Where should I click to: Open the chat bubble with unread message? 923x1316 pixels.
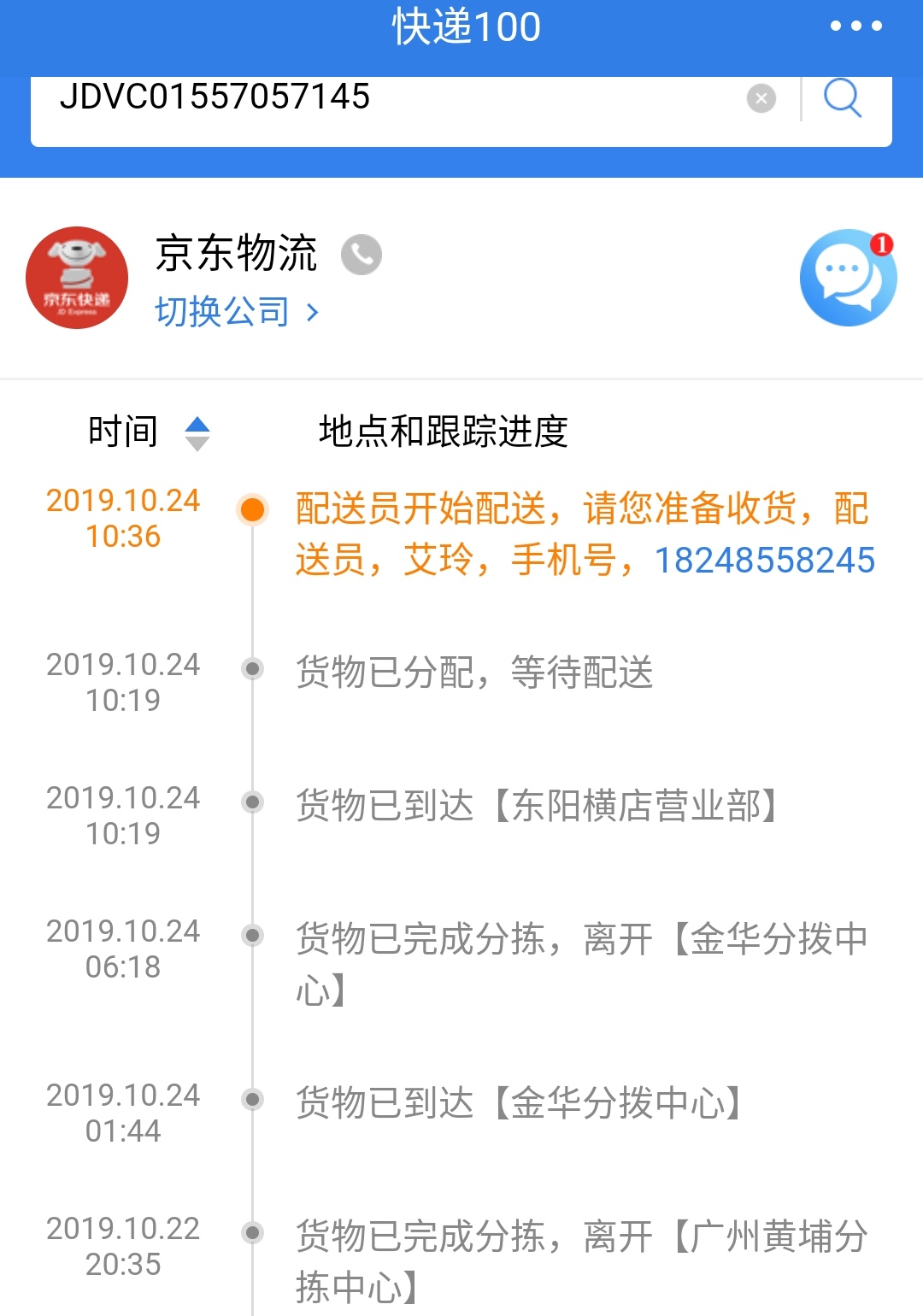pyautogui.click(x=847, y=279)
